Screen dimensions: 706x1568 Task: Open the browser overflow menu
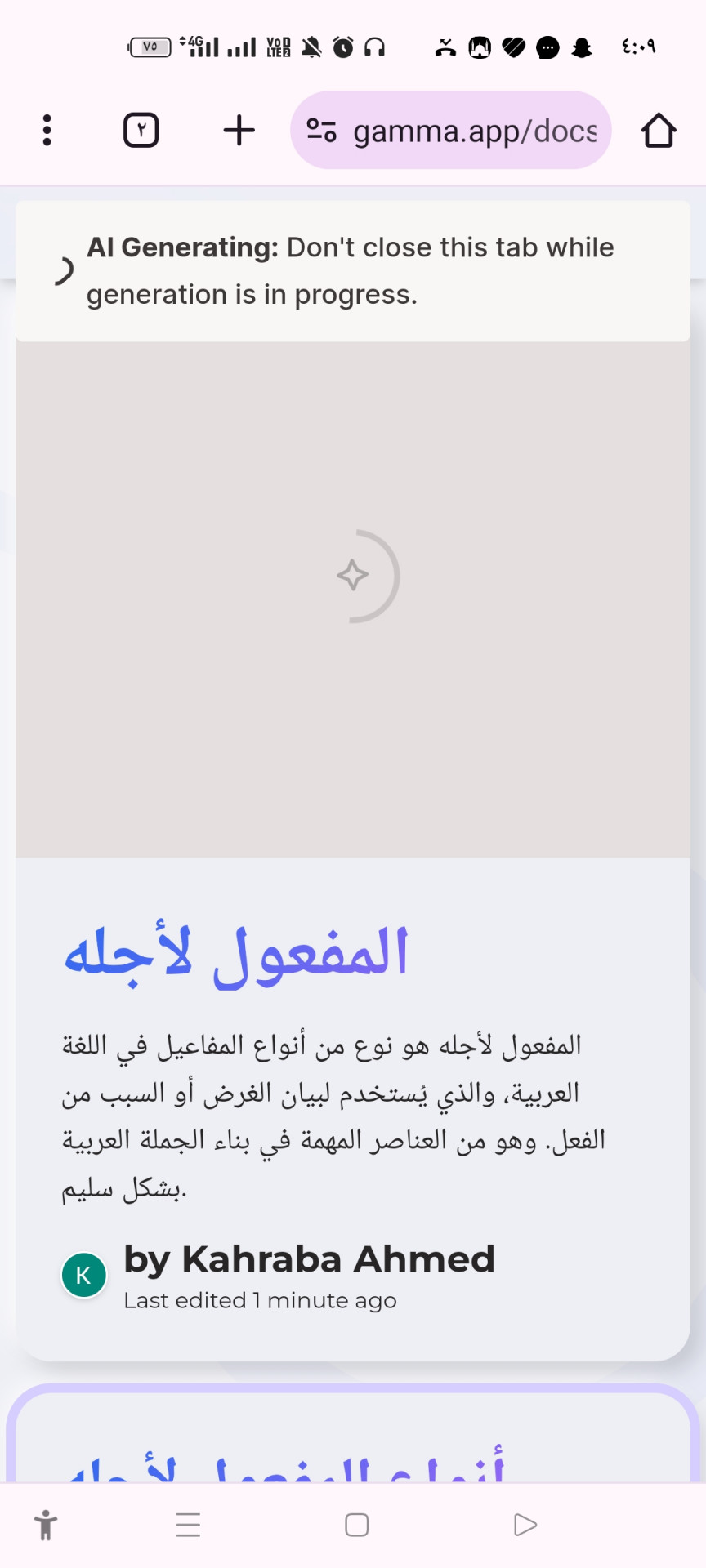click(x=47, y=131)
